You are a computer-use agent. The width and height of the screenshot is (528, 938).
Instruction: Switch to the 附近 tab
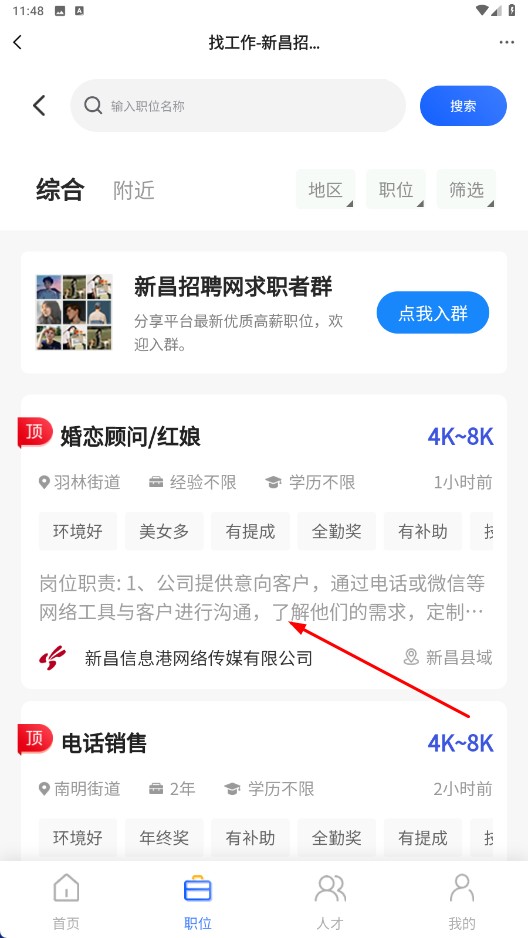click(x=134, y=190)
